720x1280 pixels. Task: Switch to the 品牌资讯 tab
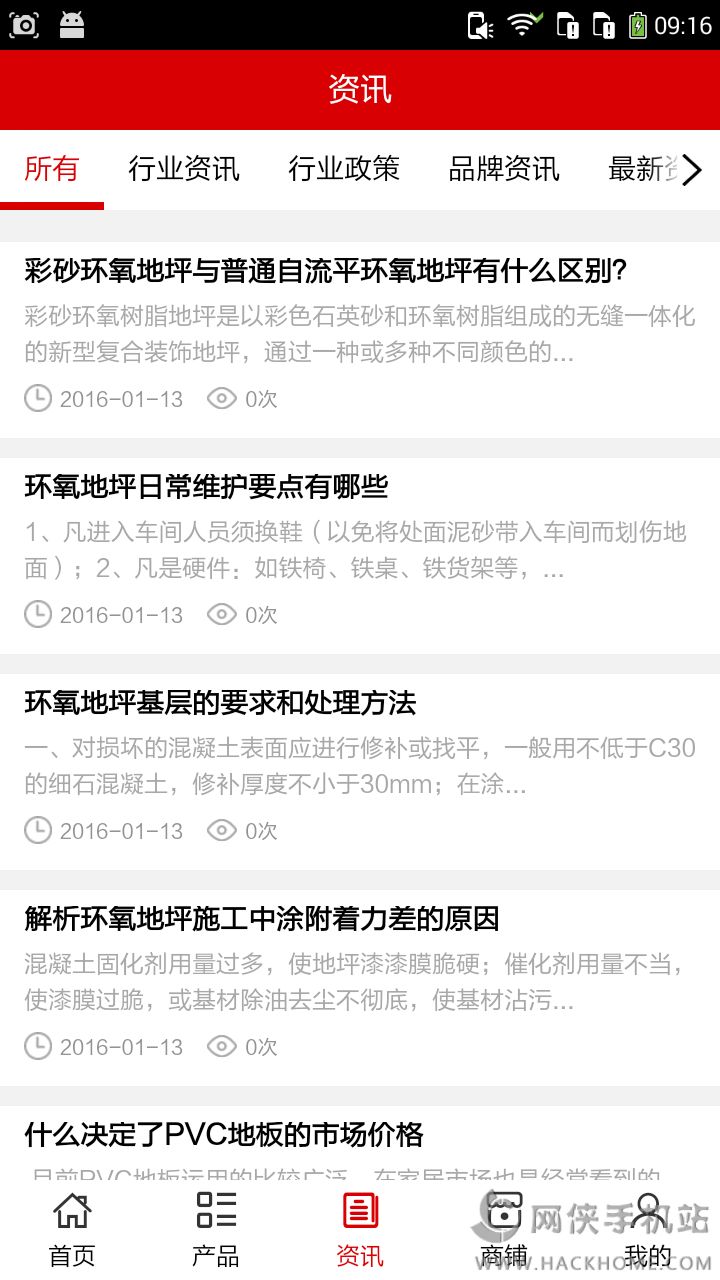[x=504, y=169]
